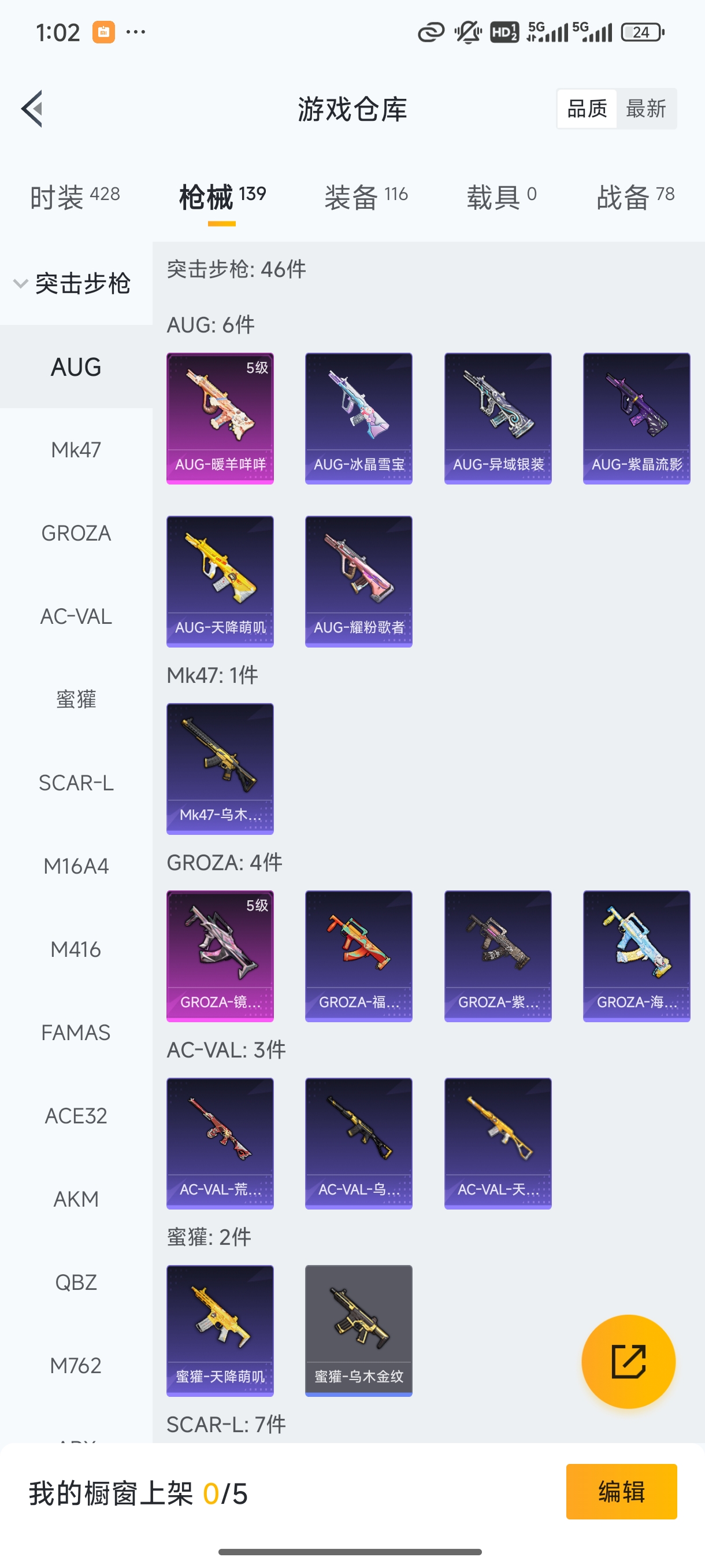This screenshot has height=1568, width=705.
Task: Go back using the top-left arrow
Action: tap(32, 109)
